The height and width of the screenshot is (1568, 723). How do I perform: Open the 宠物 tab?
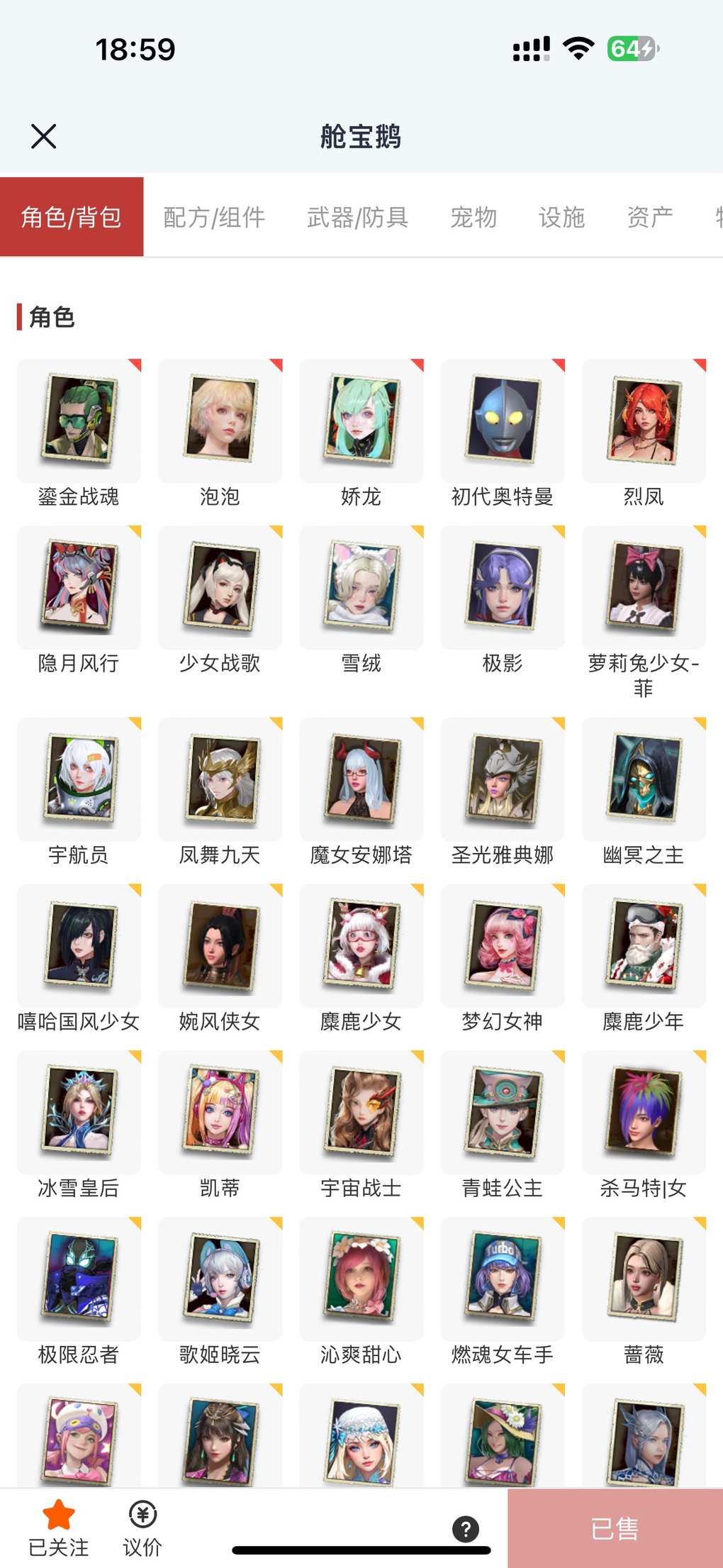coord(473,217)
